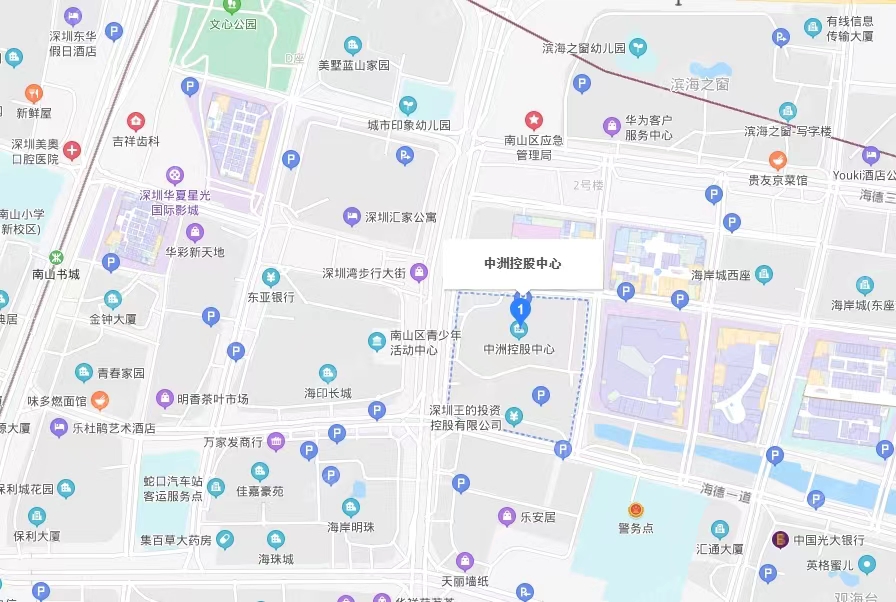This screenshot has height=602, width=896.
Task: Select the 深圳汇家公寓 POI
Action: [x=351, y=216]
